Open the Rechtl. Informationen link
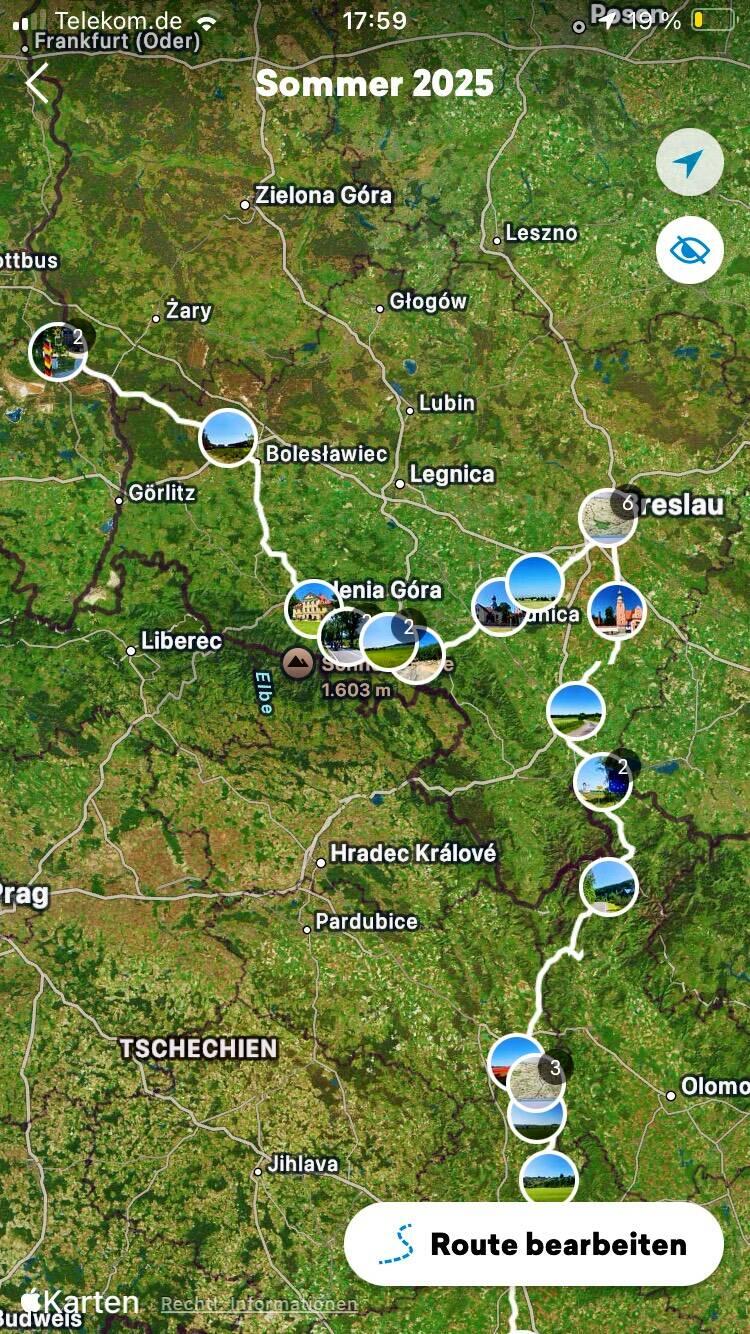This screenshot has height=1334, width=750. 259,1304
